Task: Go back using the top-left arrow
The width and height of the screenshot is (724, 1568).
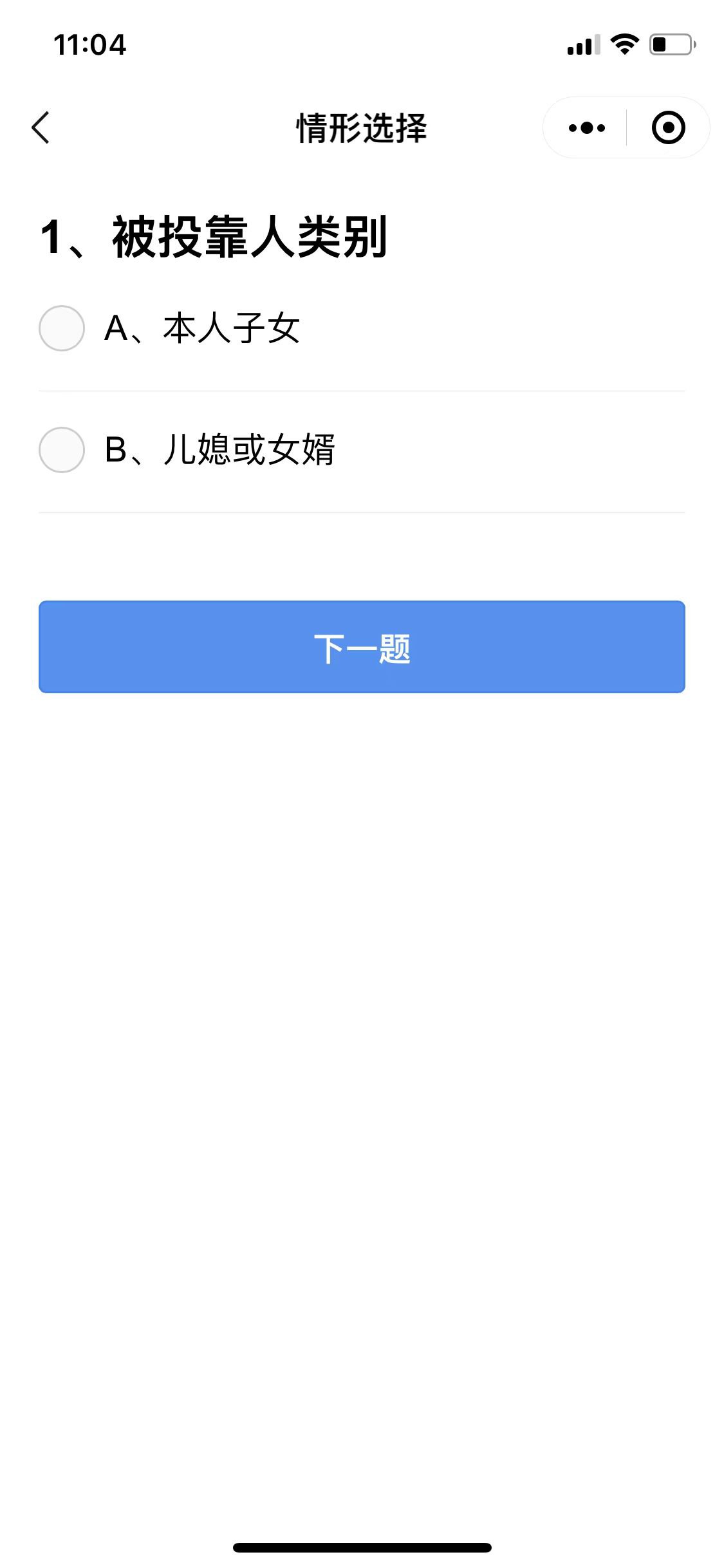Action: pyautogui.click(x=41, y=127)
